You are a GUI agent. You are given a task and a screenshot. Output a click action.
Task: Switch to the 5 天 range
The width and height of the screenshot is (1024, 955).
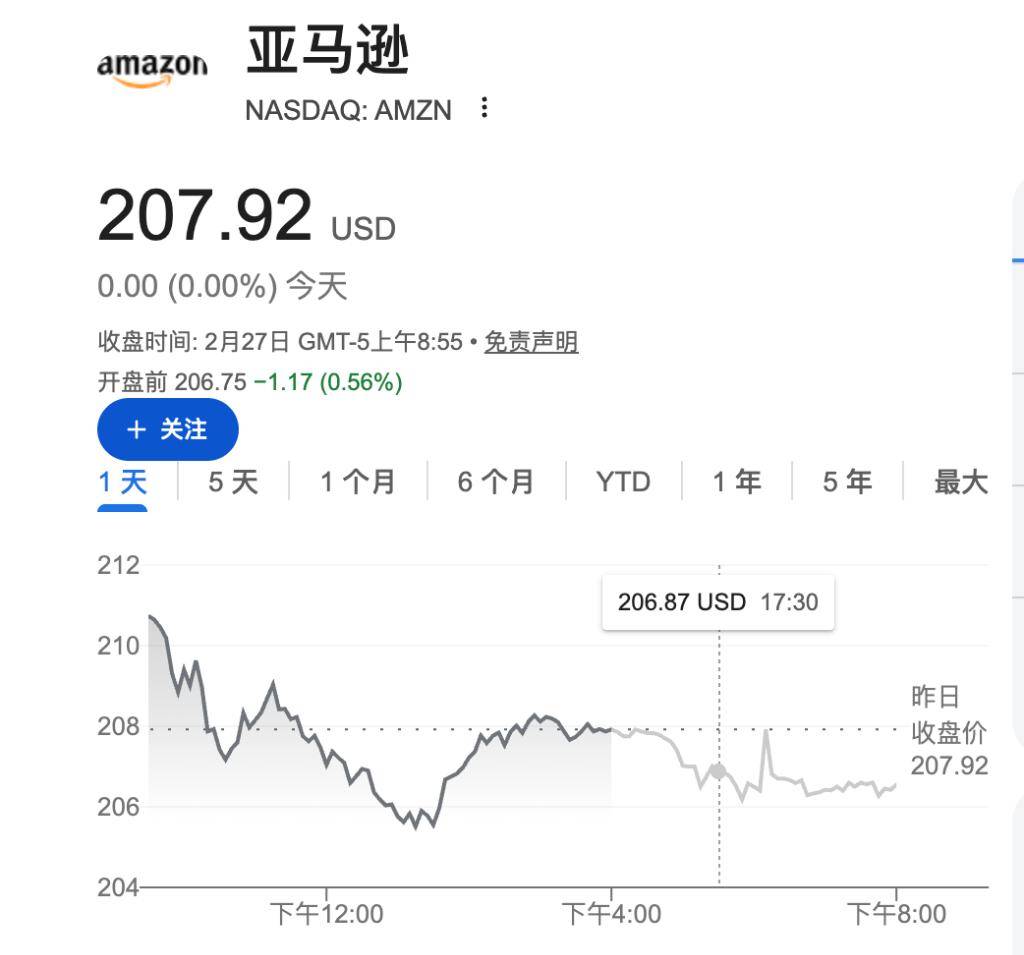click(x=233, y=482)
